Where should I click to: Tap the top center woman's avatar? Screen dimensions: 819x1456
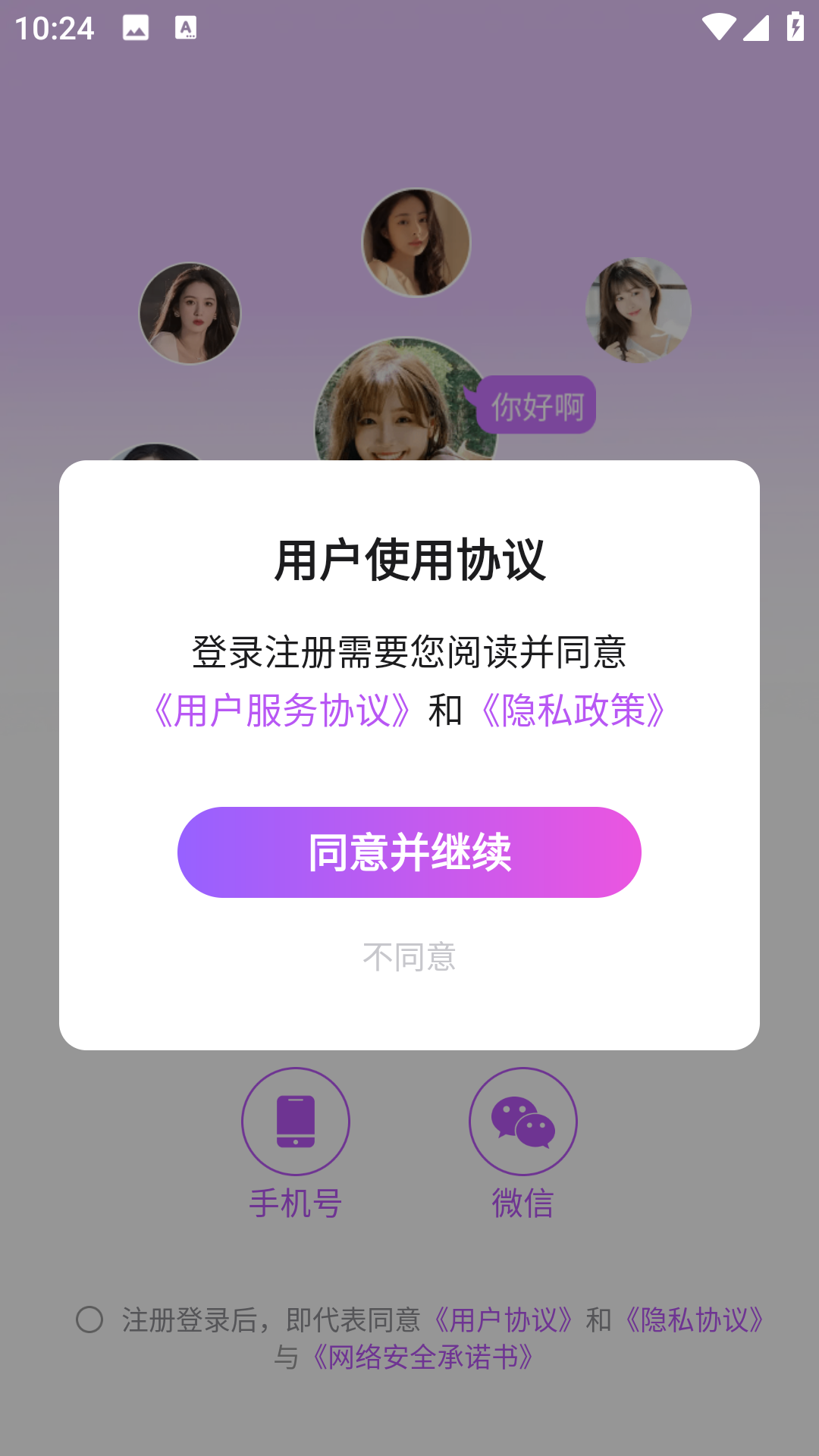coord(416,241)
